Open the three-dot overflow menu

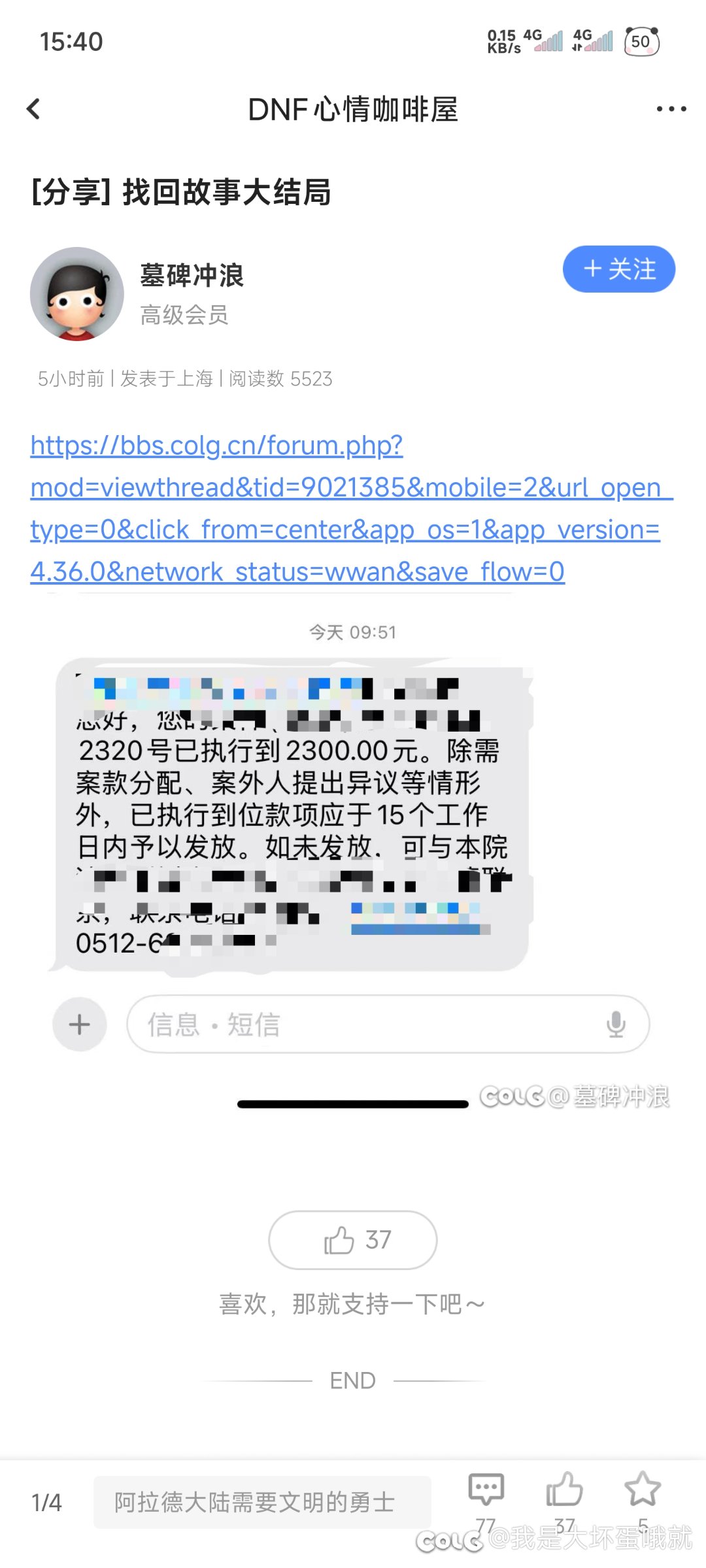pos(671,109)
